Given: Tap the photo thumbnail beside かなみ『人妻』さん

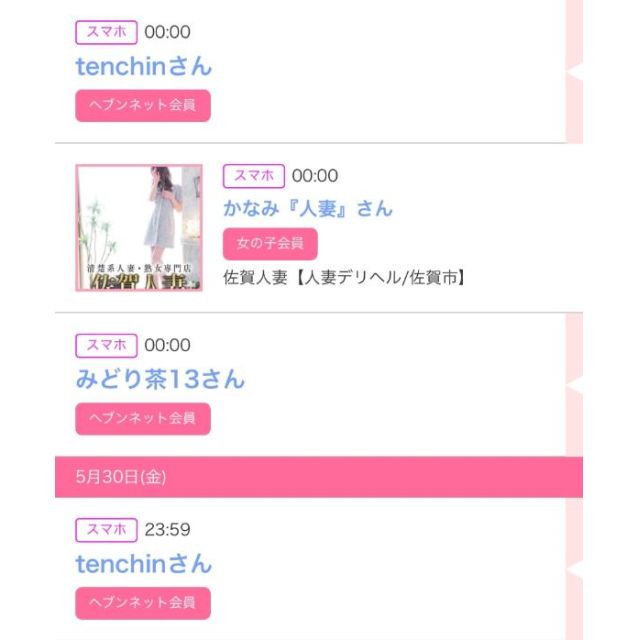Looking at the screenshot, I should (139, 228).
